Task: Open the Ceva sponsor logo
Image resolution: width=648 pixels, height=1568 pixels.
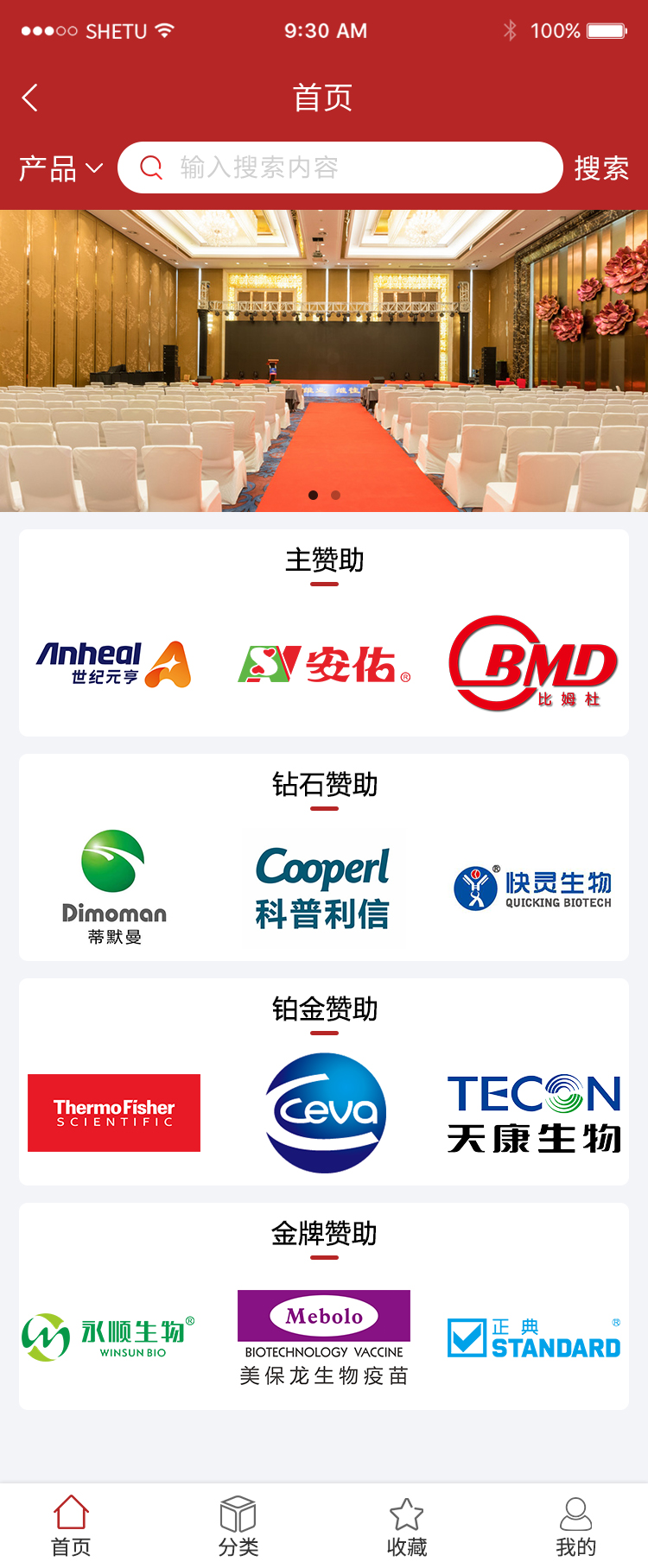Action: (x=325, y=1113)
